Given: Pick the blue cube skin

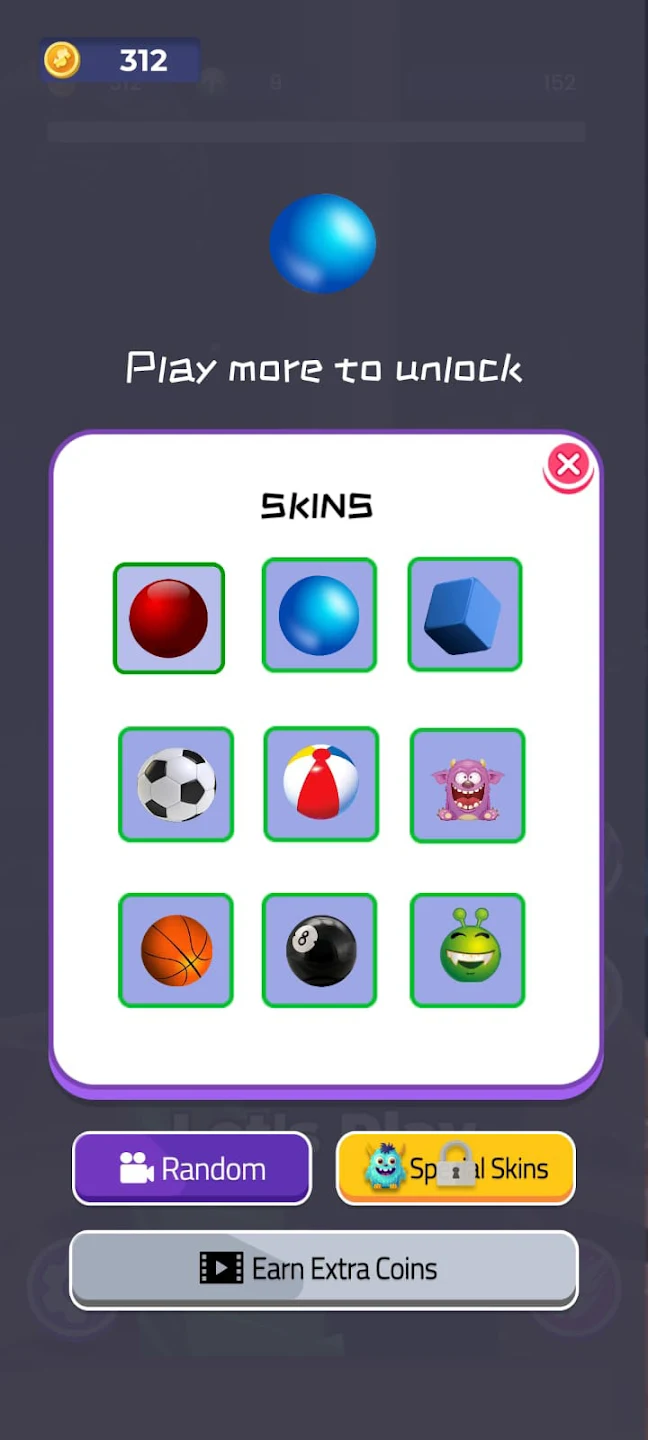Looking at the screenshot, I should pyautogui.click(x=465, y=614).
